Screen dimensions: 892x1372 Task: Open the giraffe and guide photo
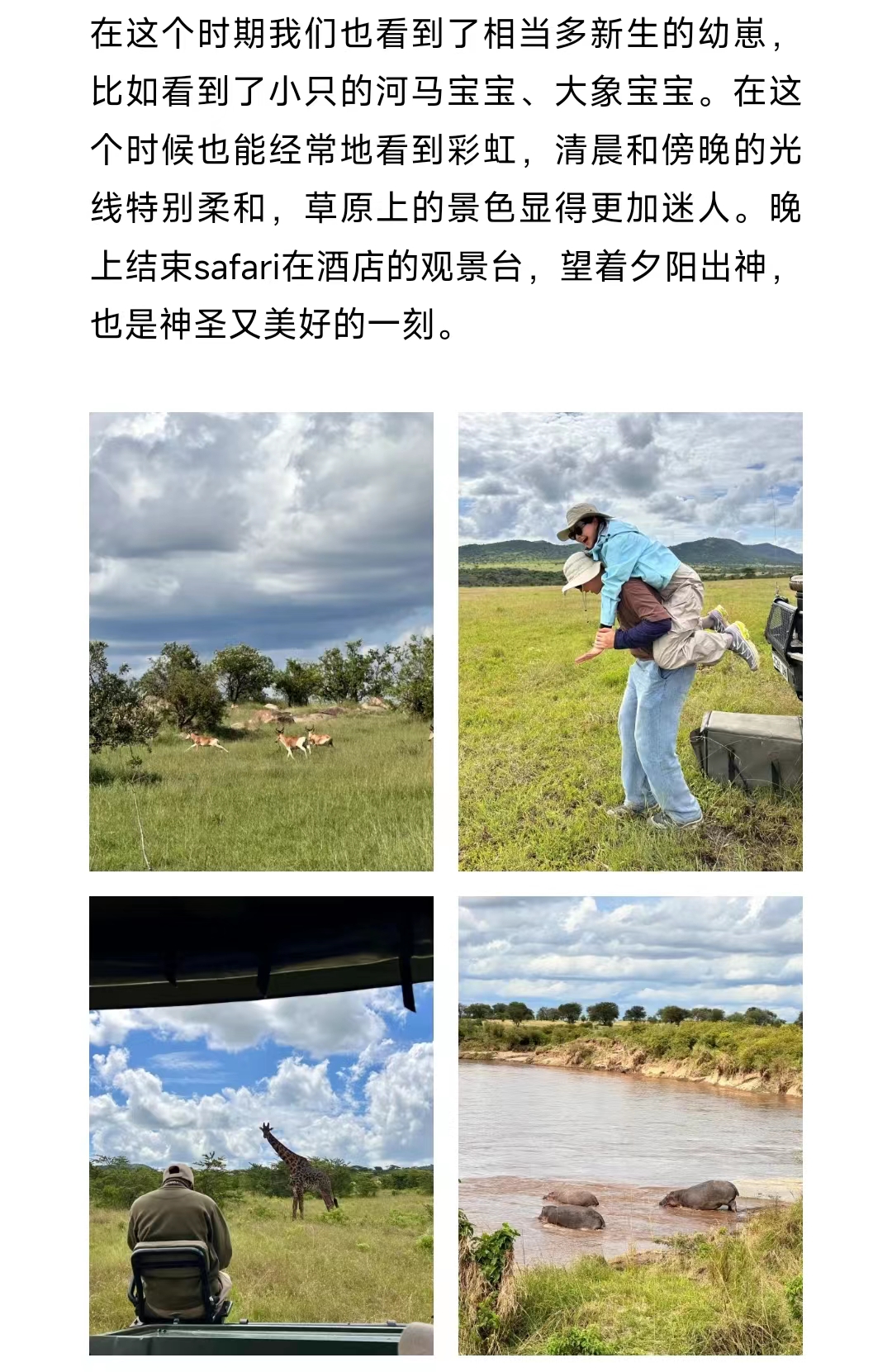[x=261, y=1125]
